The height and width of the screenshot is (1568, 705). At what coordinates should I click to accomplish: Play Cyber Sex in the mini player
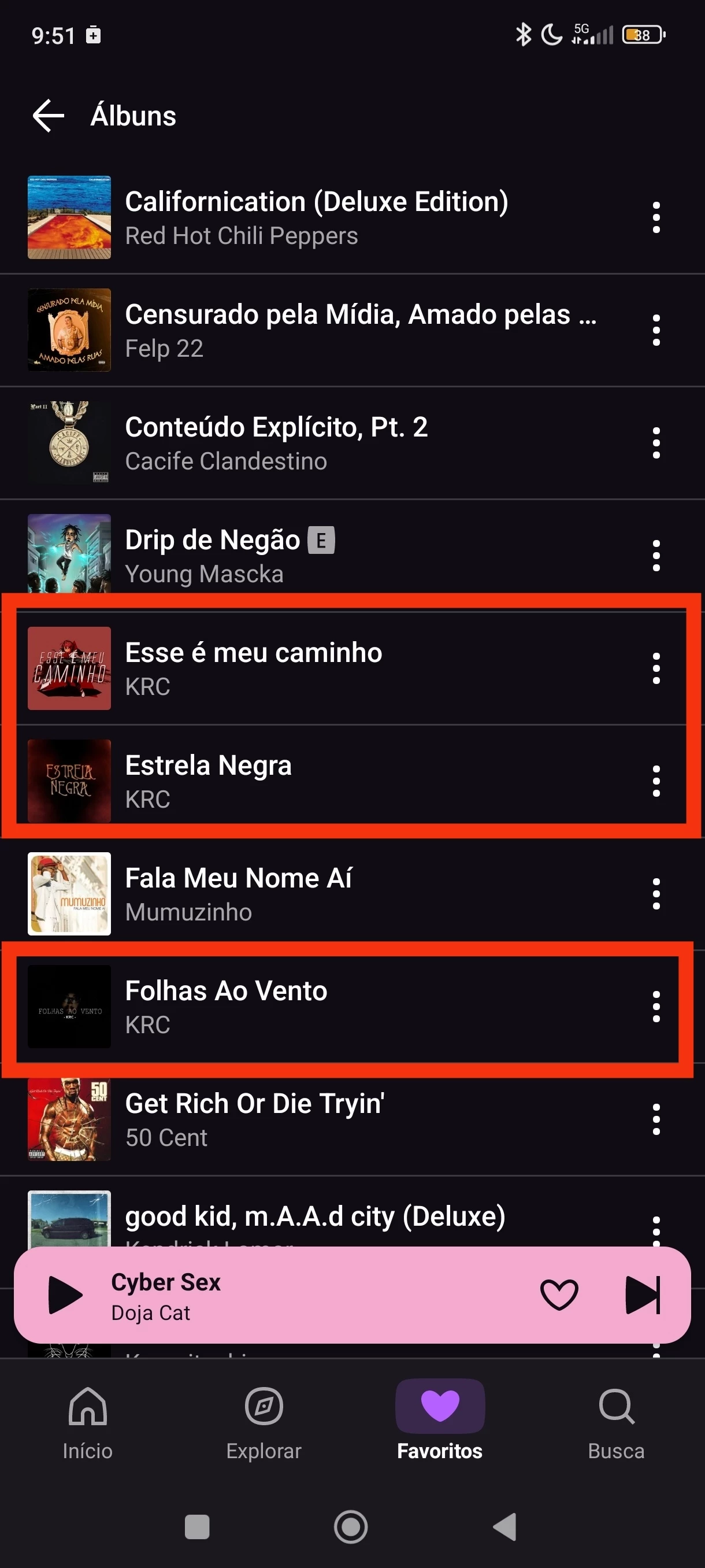(65, 1295)
